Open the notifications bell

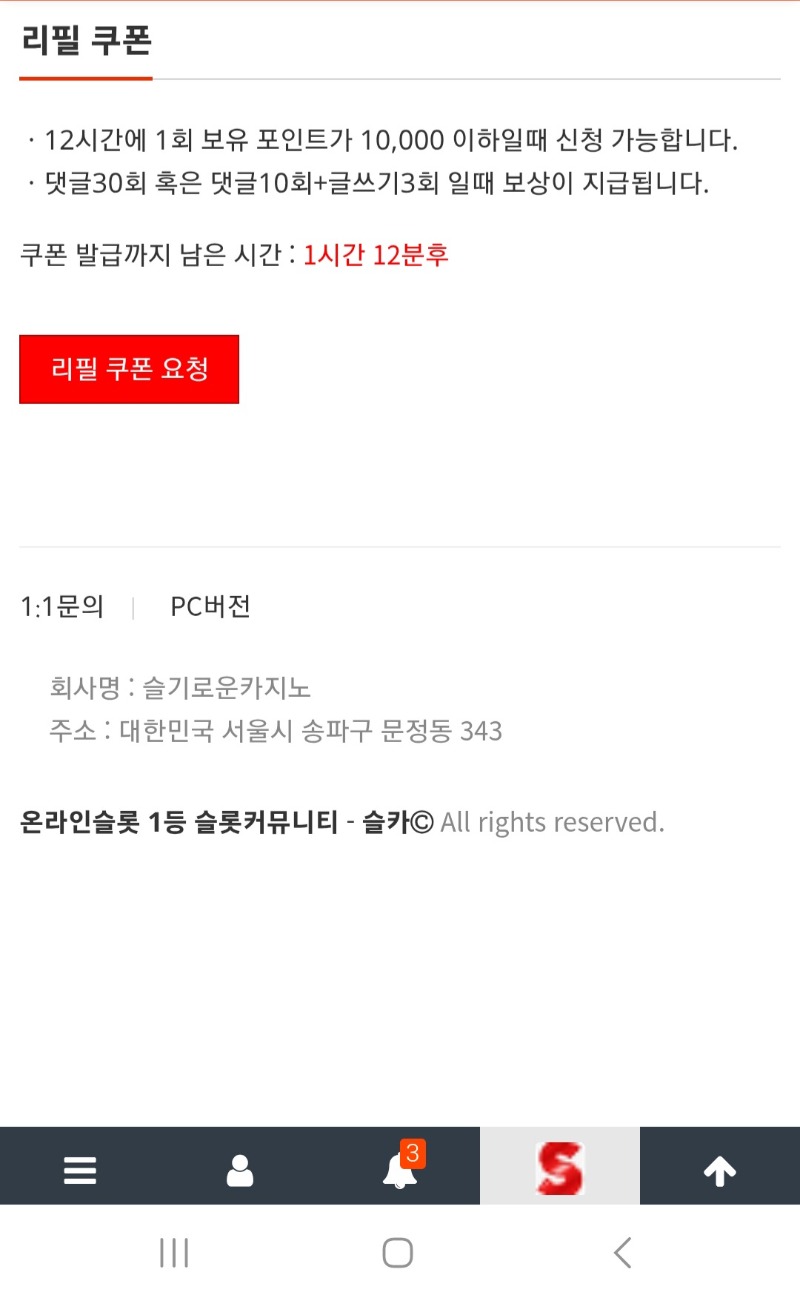(x=400, y=1169)
